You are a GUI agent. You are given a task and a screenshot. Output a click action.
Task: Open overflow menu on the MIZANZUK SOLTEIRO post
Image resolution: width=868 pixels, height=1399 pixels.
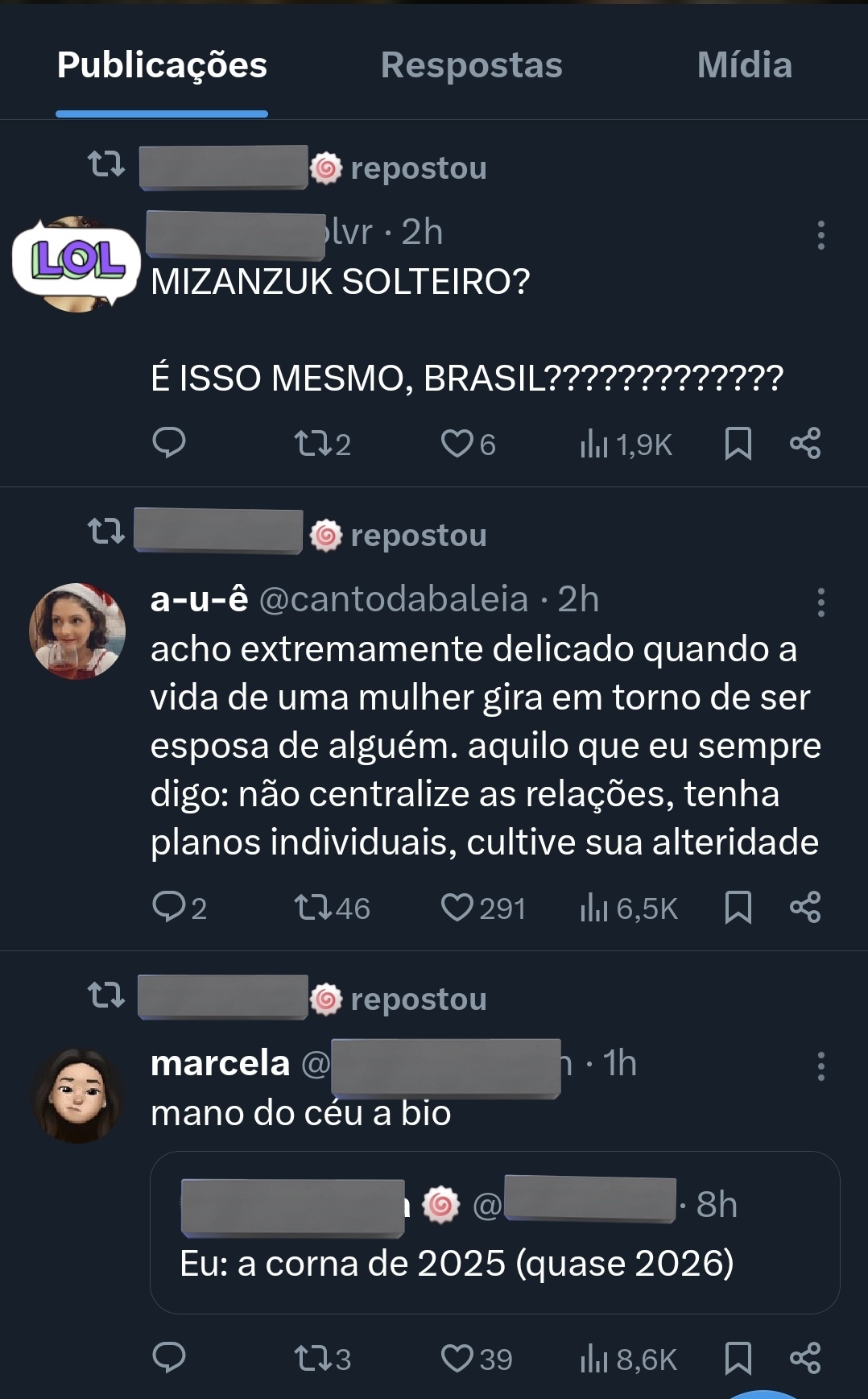(x=820, y=235)
